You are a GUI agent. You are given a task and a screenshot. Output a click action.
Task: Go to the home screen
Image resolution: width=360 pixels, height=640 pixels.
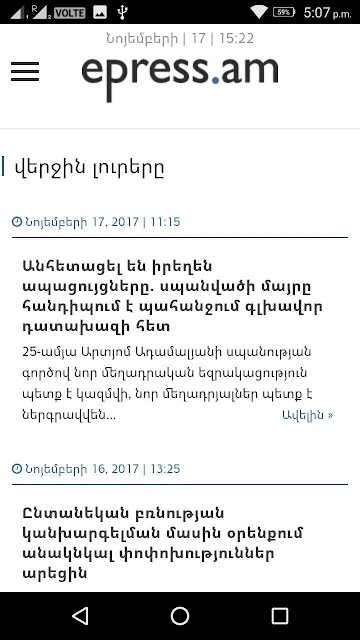tap(180, 616)
